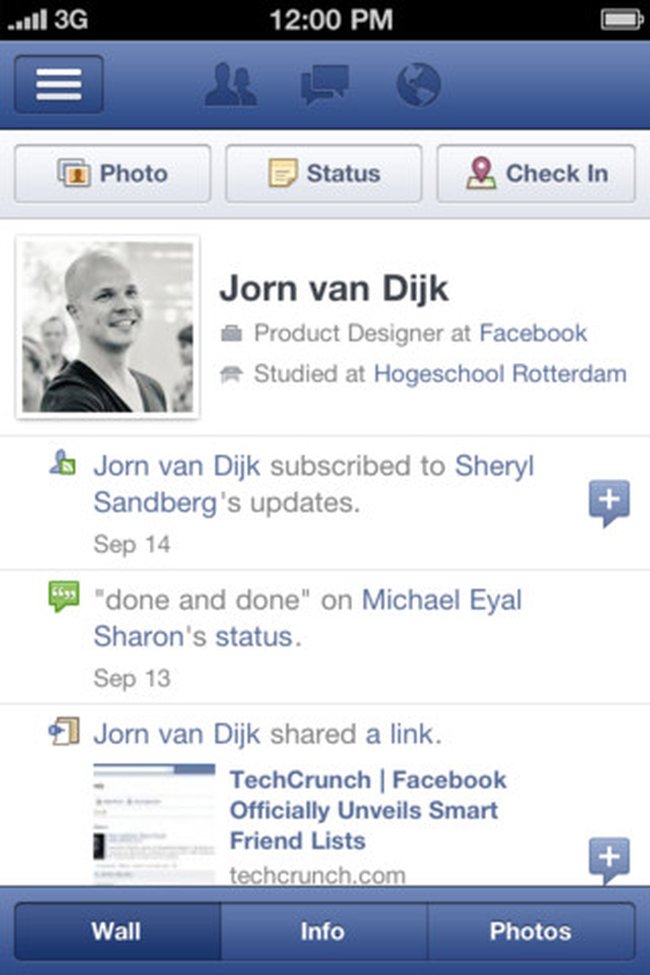View Jorn van Dijk's profile picture
The width and height of the screenshot is (650, 975).
(108, 327)
